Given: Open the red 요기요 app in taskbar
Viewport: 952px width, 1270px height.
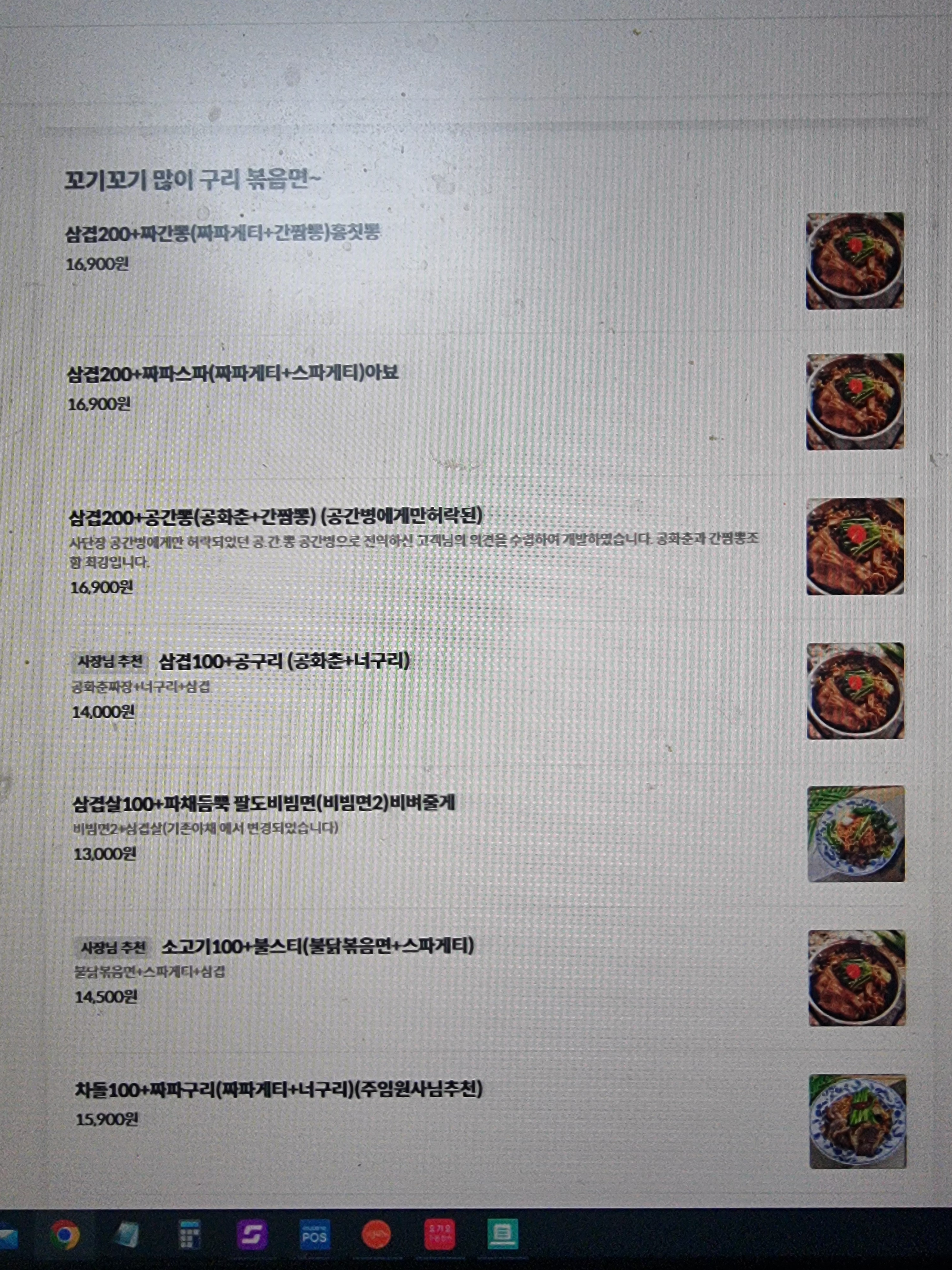Looking at the screenshot, I should (440, 1235).
